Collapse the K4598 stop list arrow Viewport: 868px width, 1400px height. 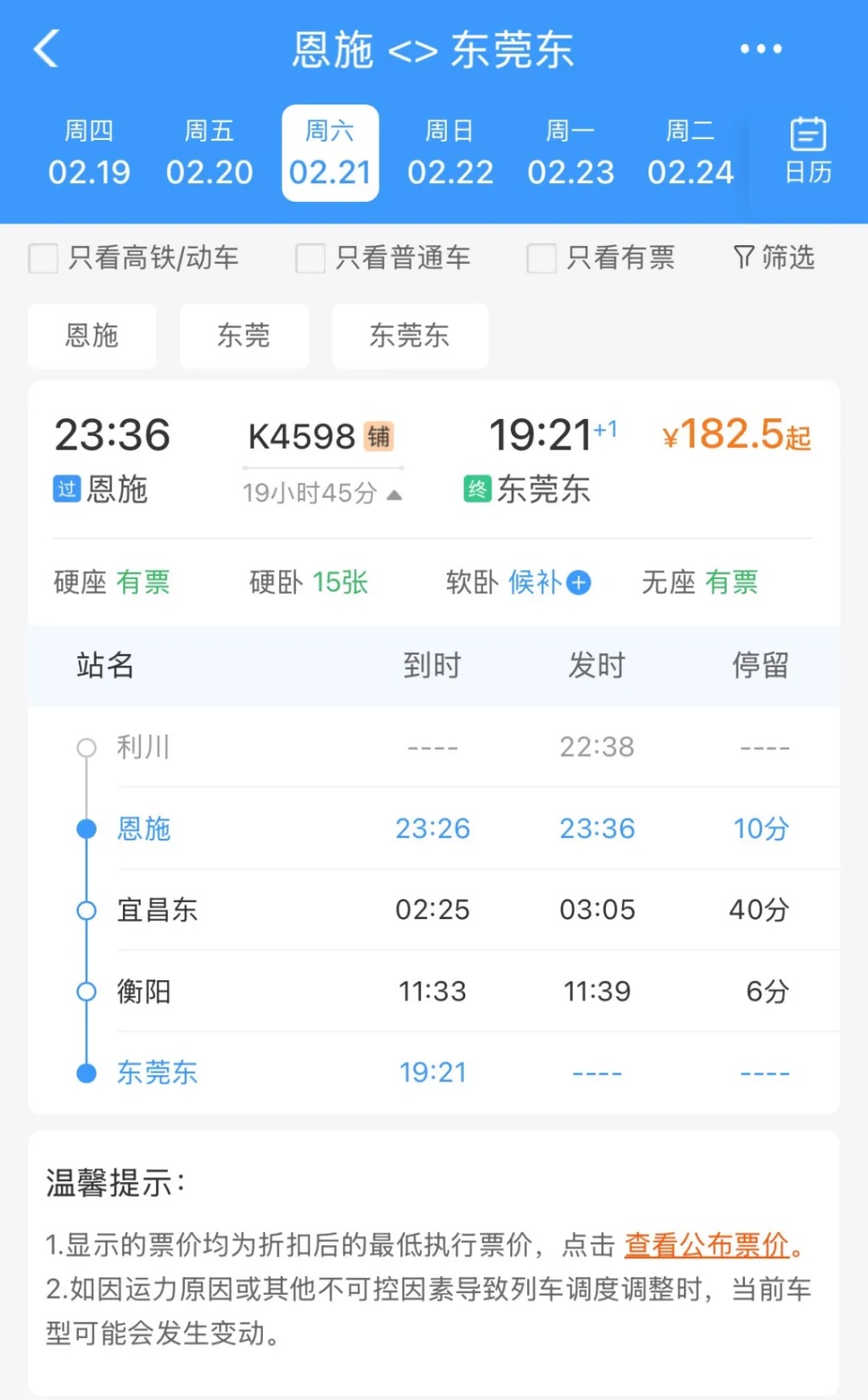coord(394,494)
